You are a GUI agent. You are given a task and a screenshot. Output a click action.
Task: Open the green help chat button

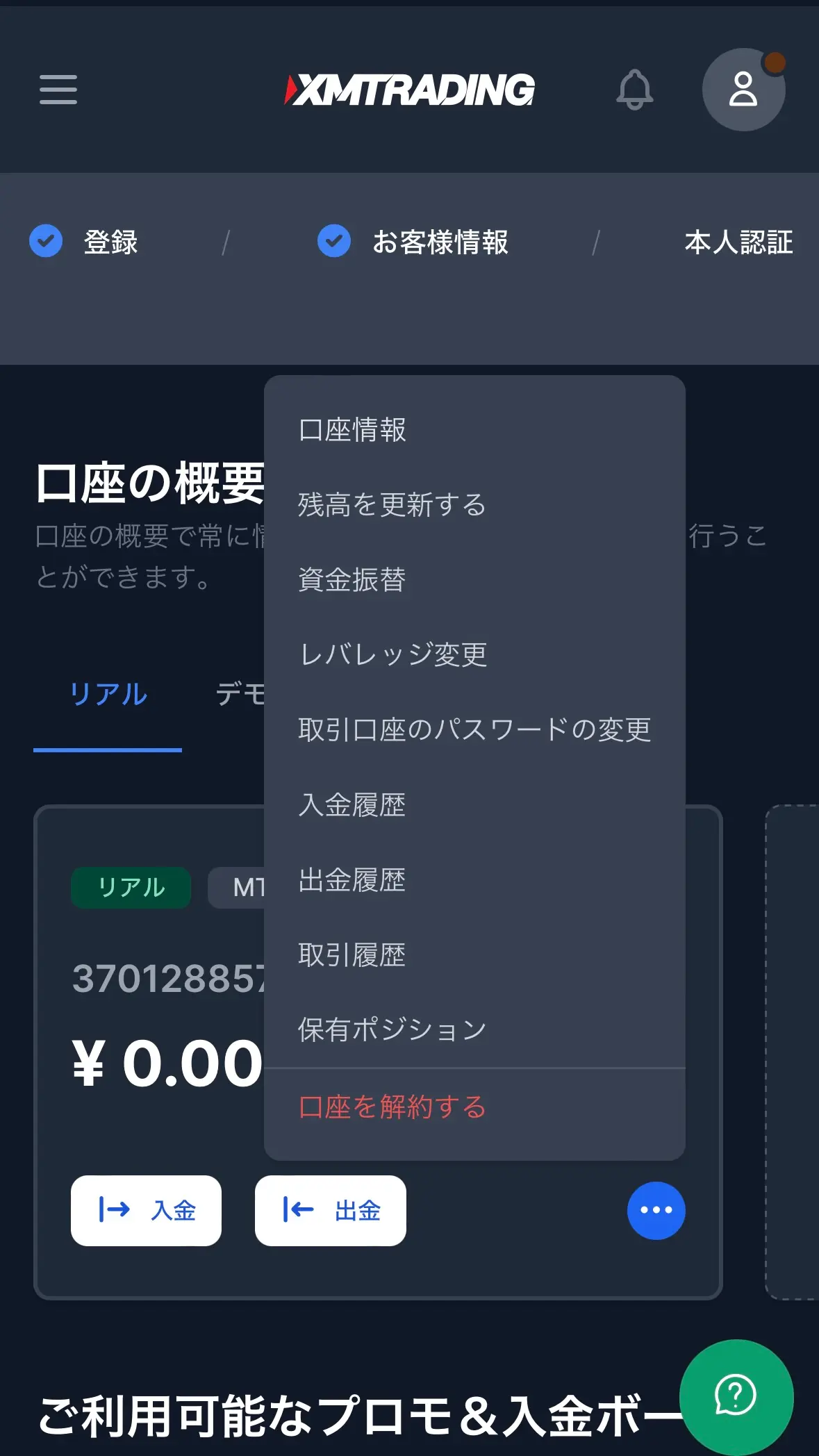[736, 1395]
